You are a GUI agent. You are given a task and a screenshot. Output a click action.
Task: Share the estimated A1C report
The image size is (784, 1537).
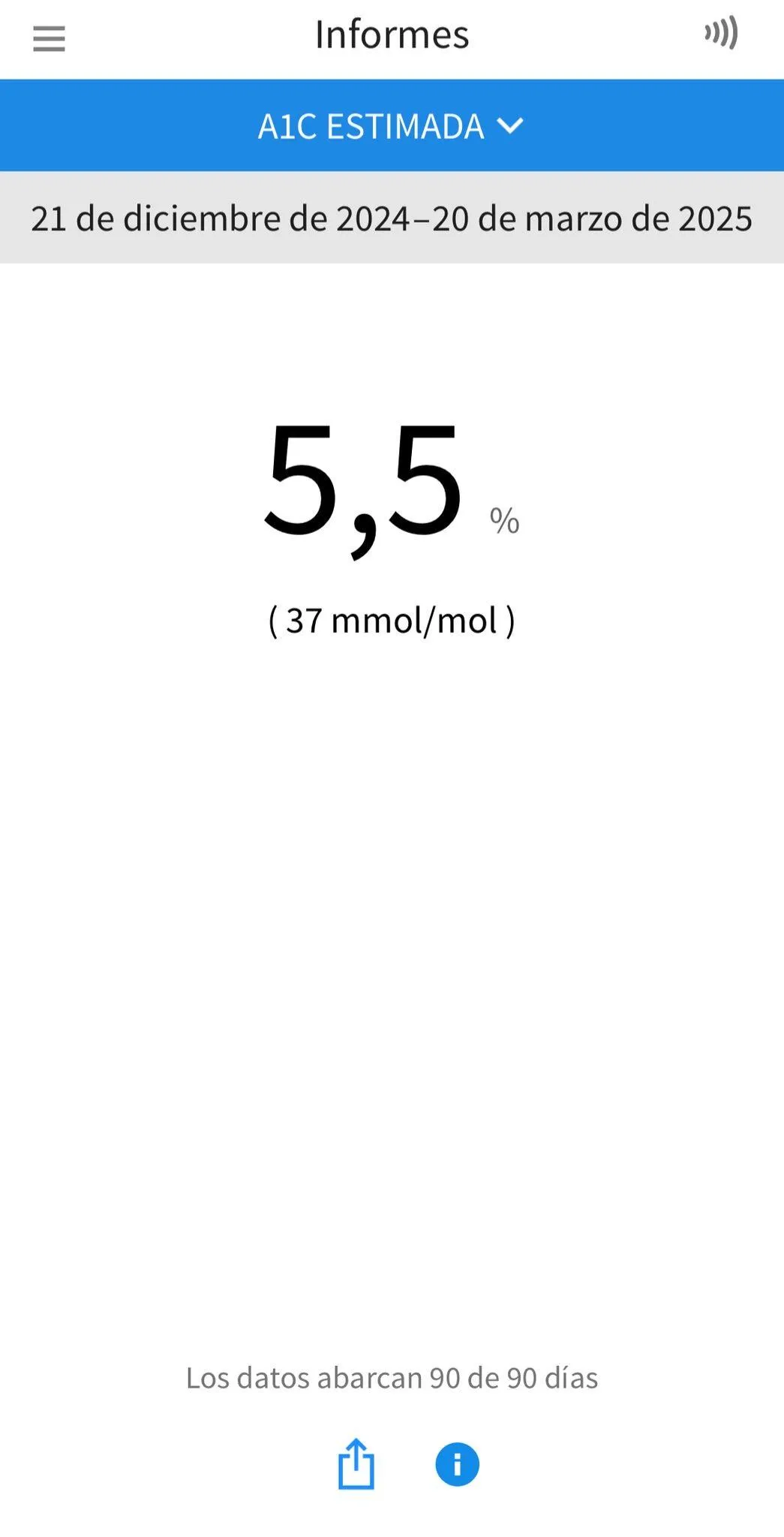[x=356, y=1463]
